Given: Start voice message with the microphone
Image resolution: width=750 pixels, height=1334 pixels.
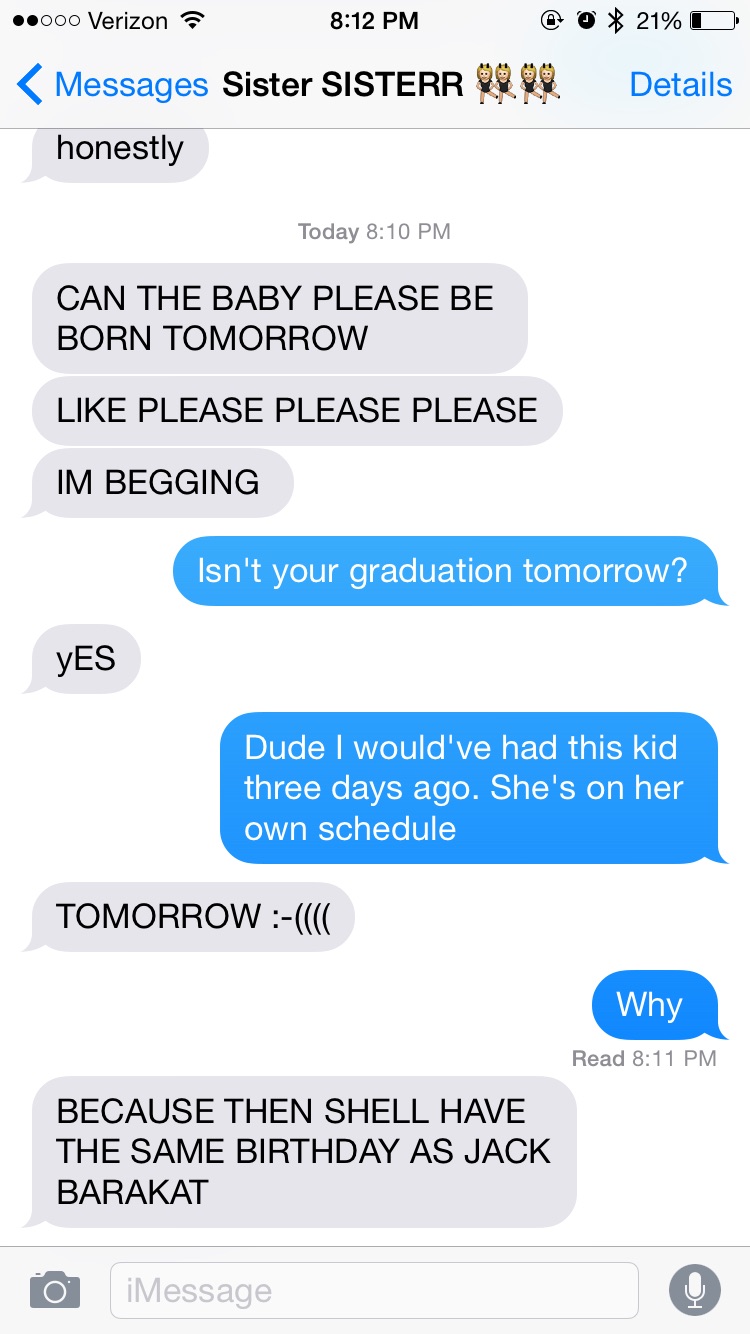Looking at the screenshot, I should click(x=694, y=1290).
